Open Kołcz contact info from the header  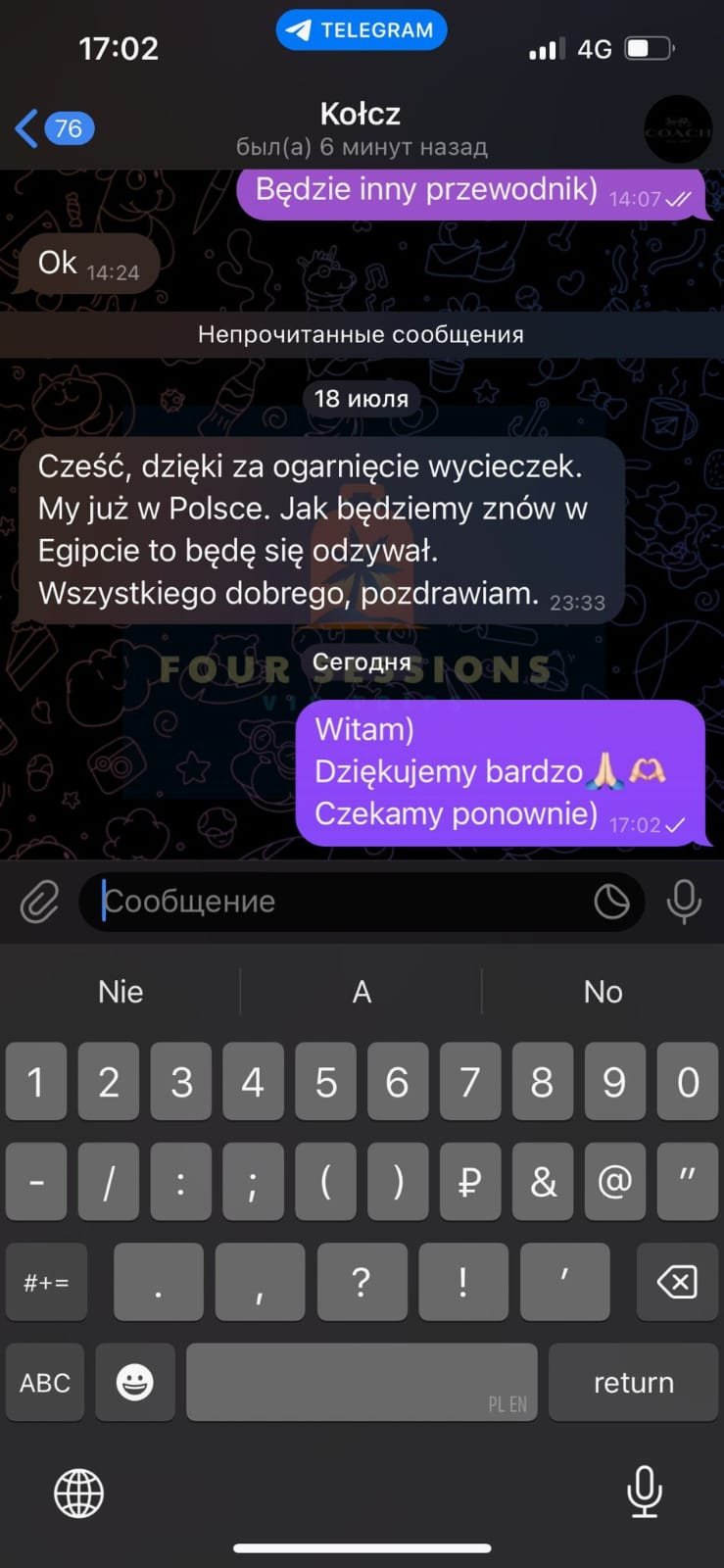(x=361, y=128)
